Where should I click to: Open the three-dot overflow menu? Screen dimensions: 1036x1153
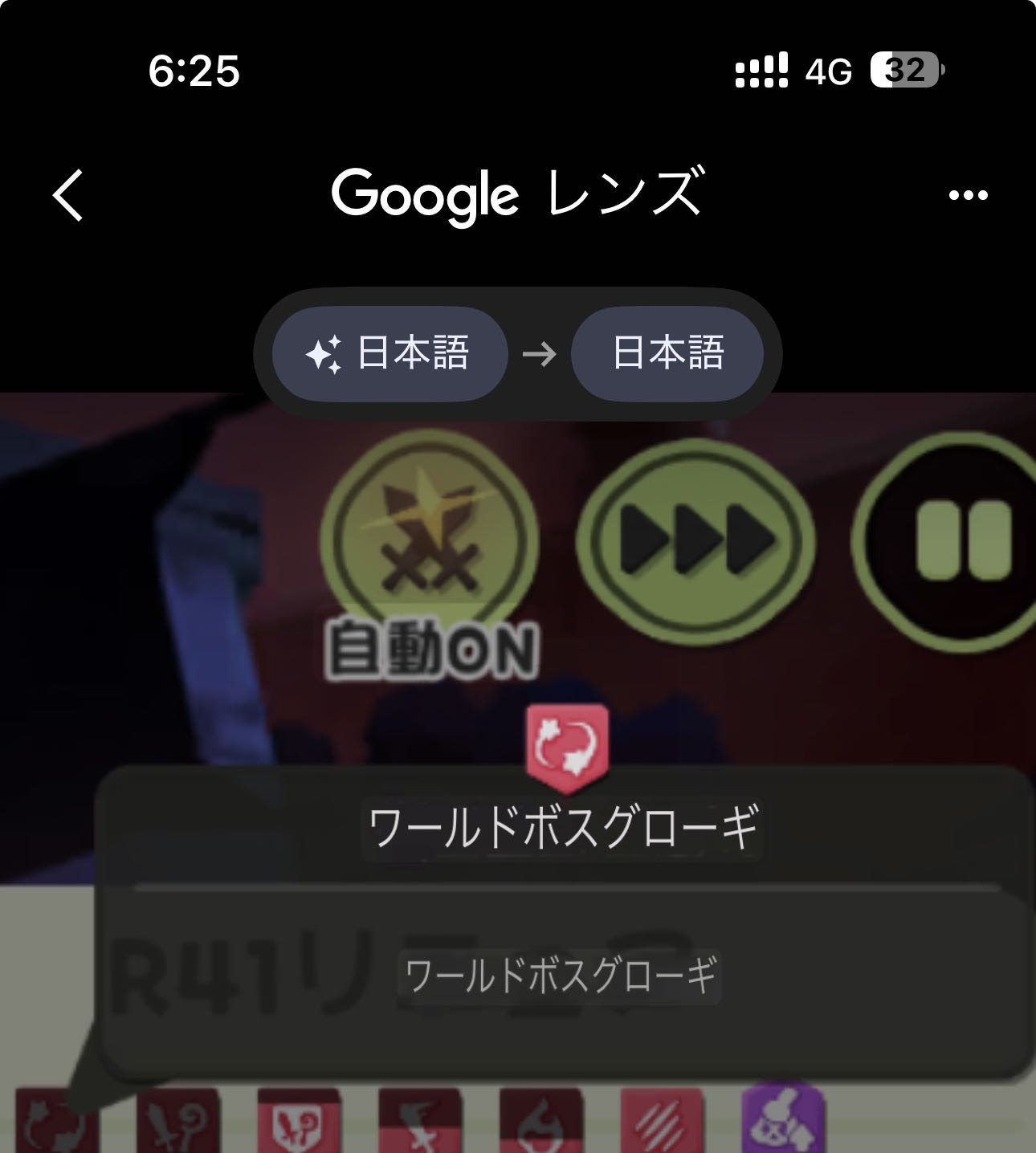tap(968, 195)
